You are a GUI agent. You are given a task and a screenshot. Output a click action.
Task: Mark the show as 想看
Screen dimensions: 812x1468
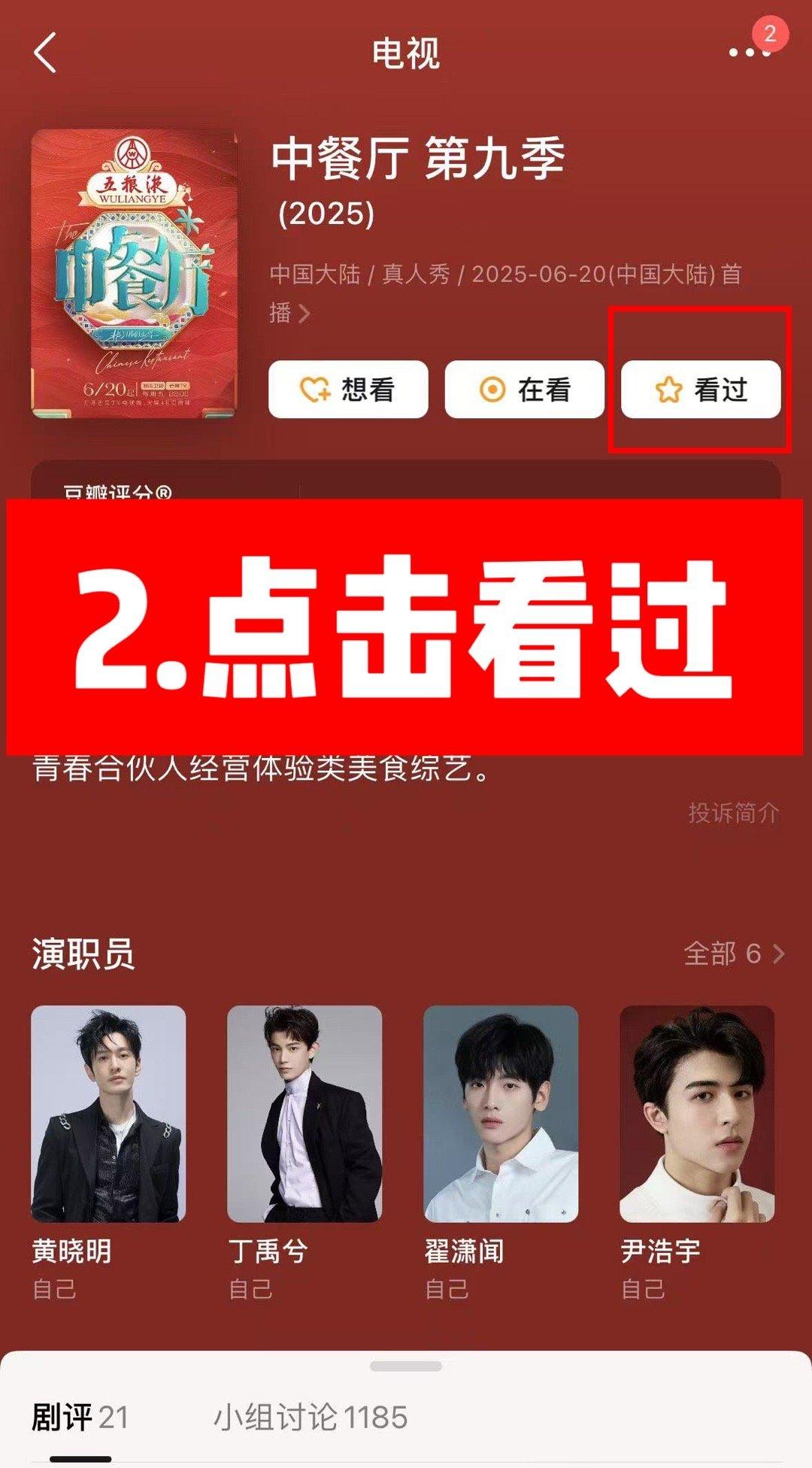348,390
